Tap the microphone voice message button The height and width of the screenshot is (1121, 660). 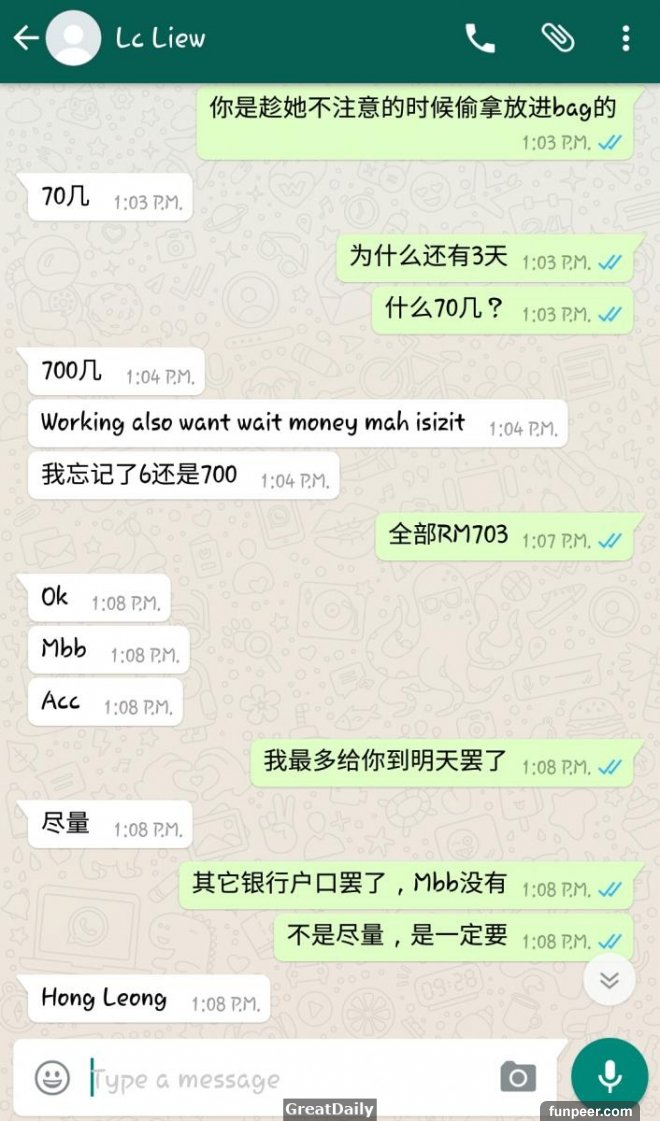tap(609, 1077)
